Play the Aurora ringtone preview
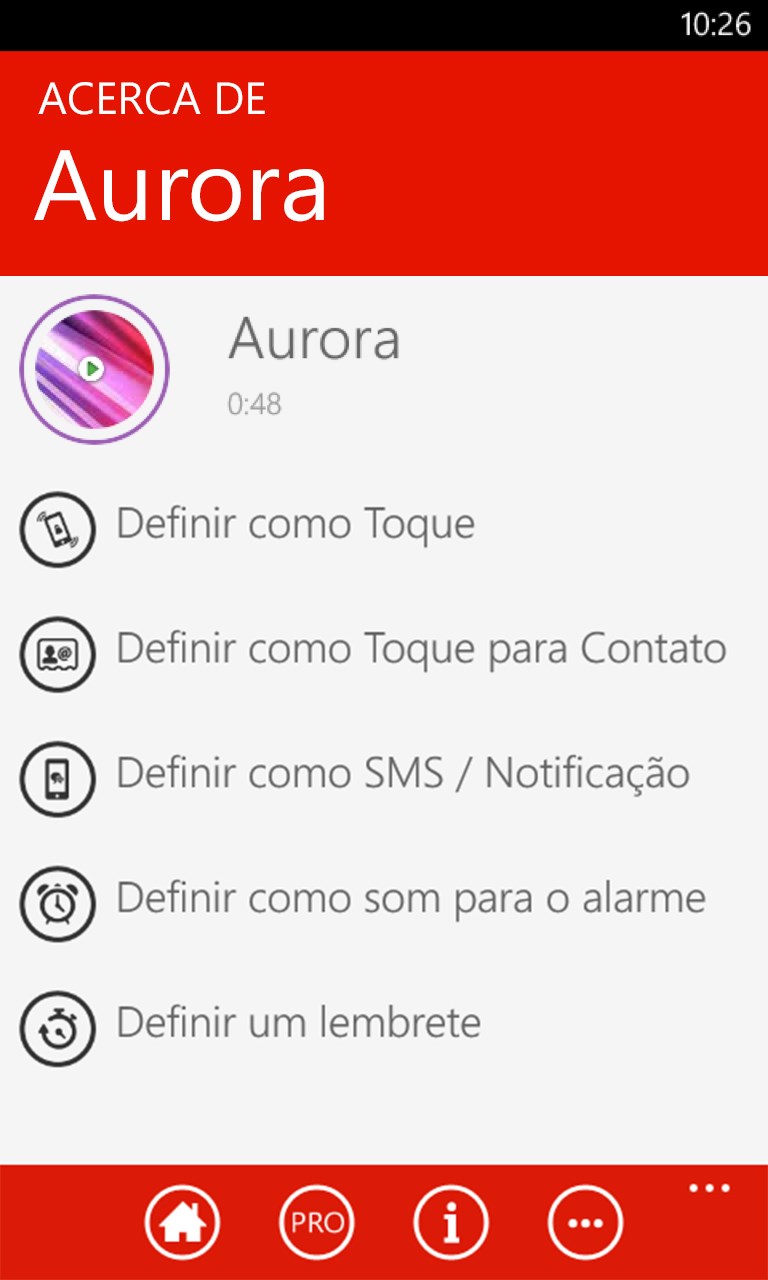The width and height of the screenshot is (768, 1280). pos(94,369)
